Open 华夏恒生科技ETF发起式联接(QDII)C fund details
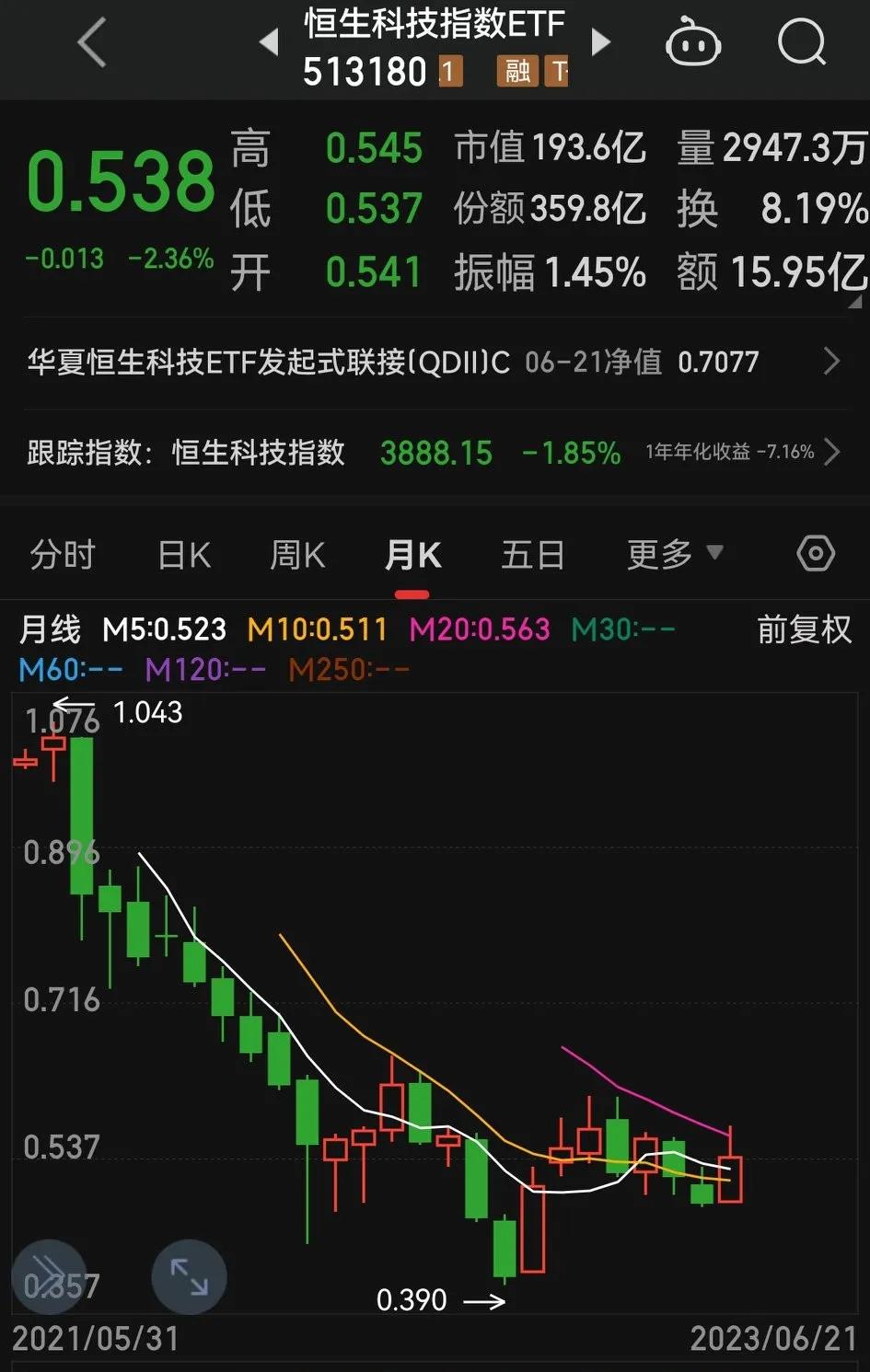Image resolution: width=870 pixels, height=1372 pixels. [x=264, y=362]
